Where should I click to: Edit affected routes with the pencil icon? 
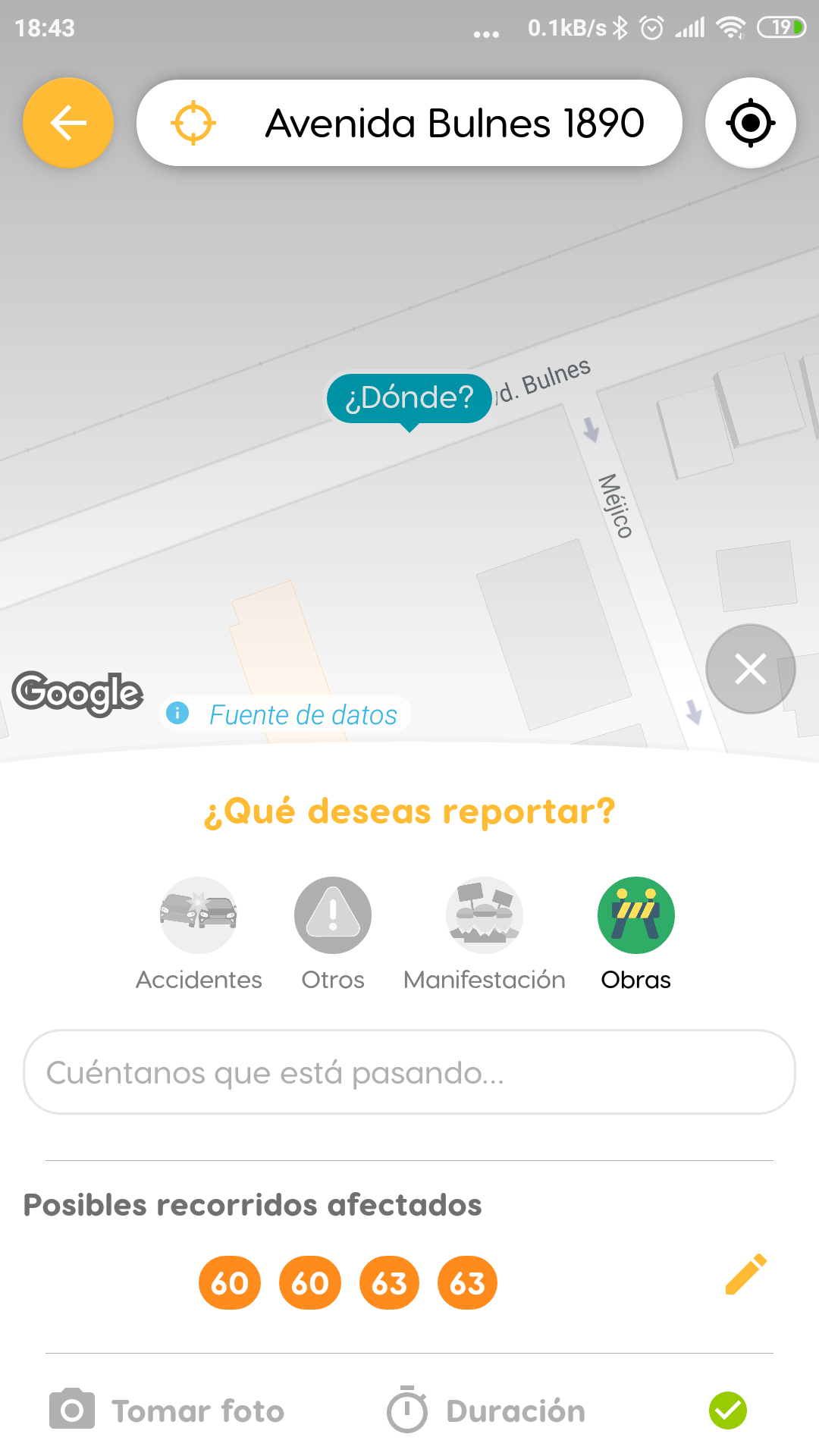click(746, 1274)
